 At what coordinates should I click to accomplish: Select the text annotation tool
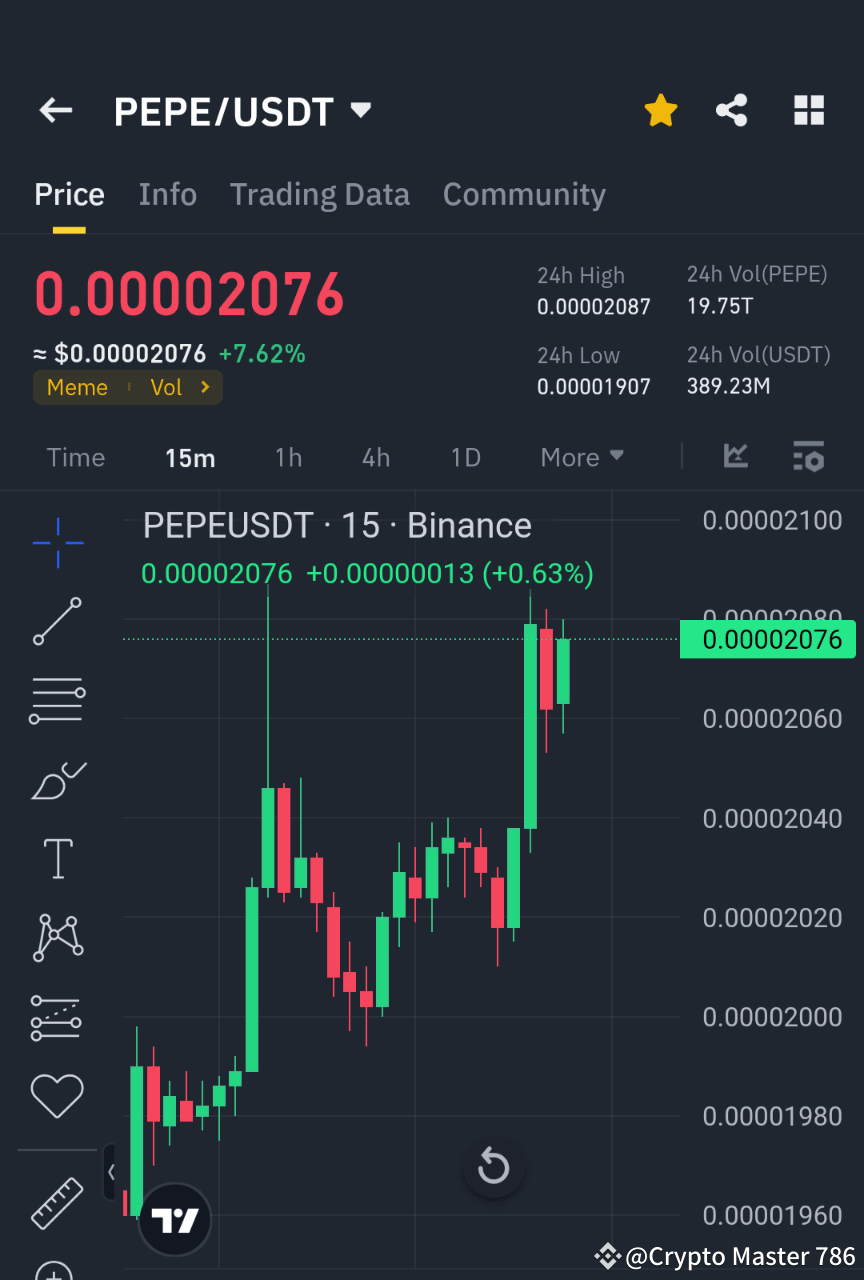point(57,858)
